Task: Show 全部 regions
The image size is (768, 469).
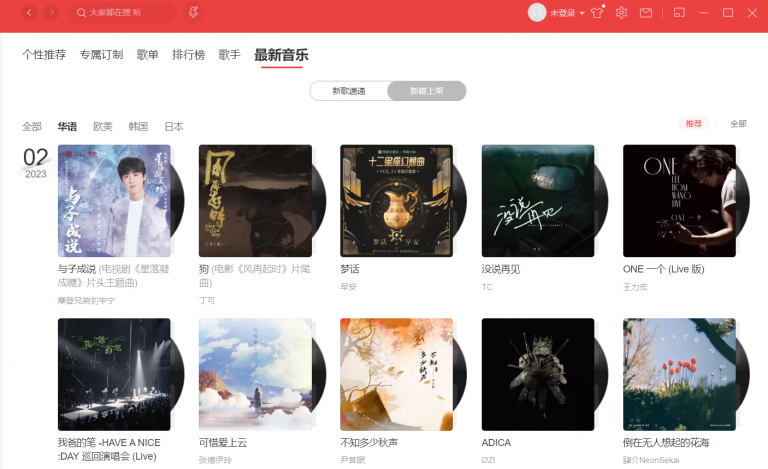Action: click(32, 127)
